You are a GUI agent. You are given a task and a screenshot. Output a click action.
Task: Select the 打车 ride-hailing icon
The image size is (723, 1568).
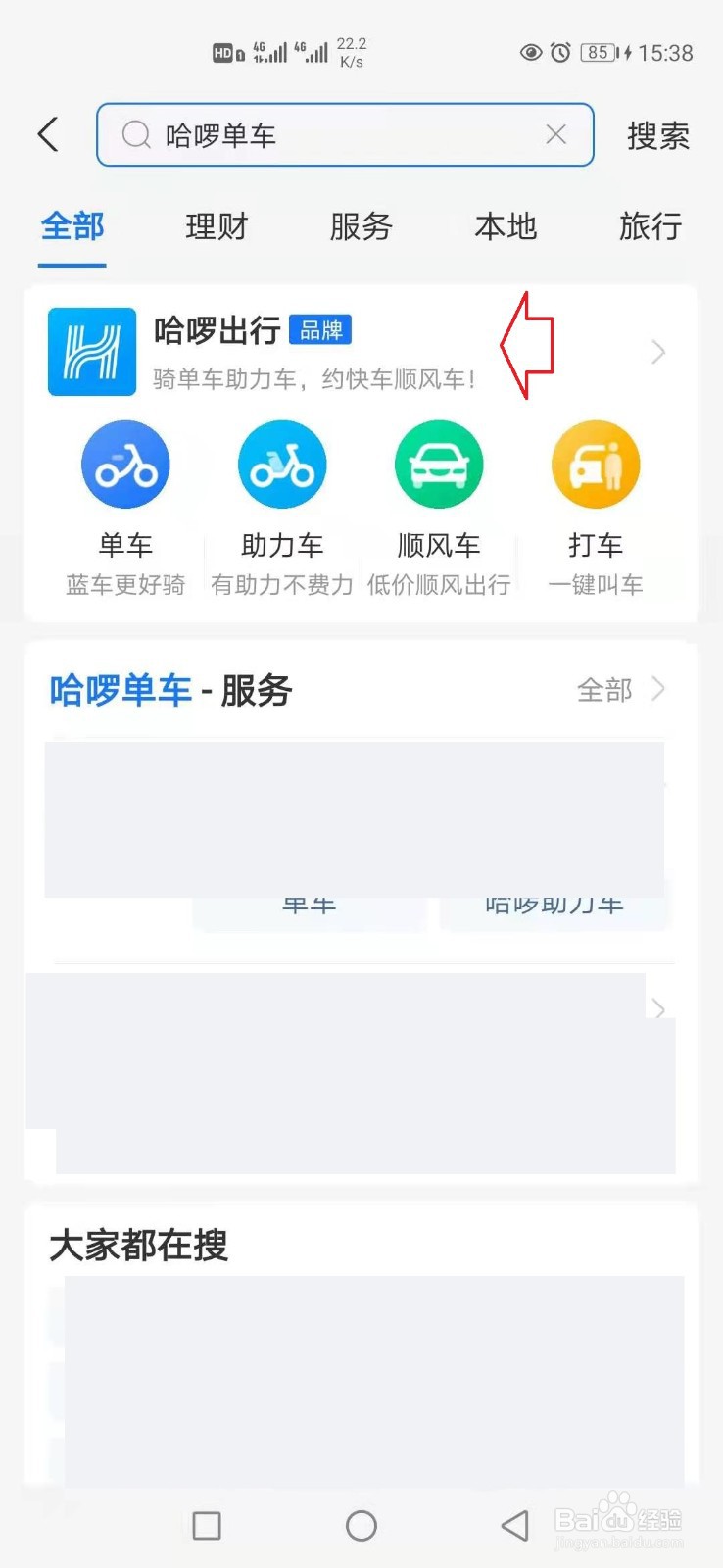click(596, 465)
